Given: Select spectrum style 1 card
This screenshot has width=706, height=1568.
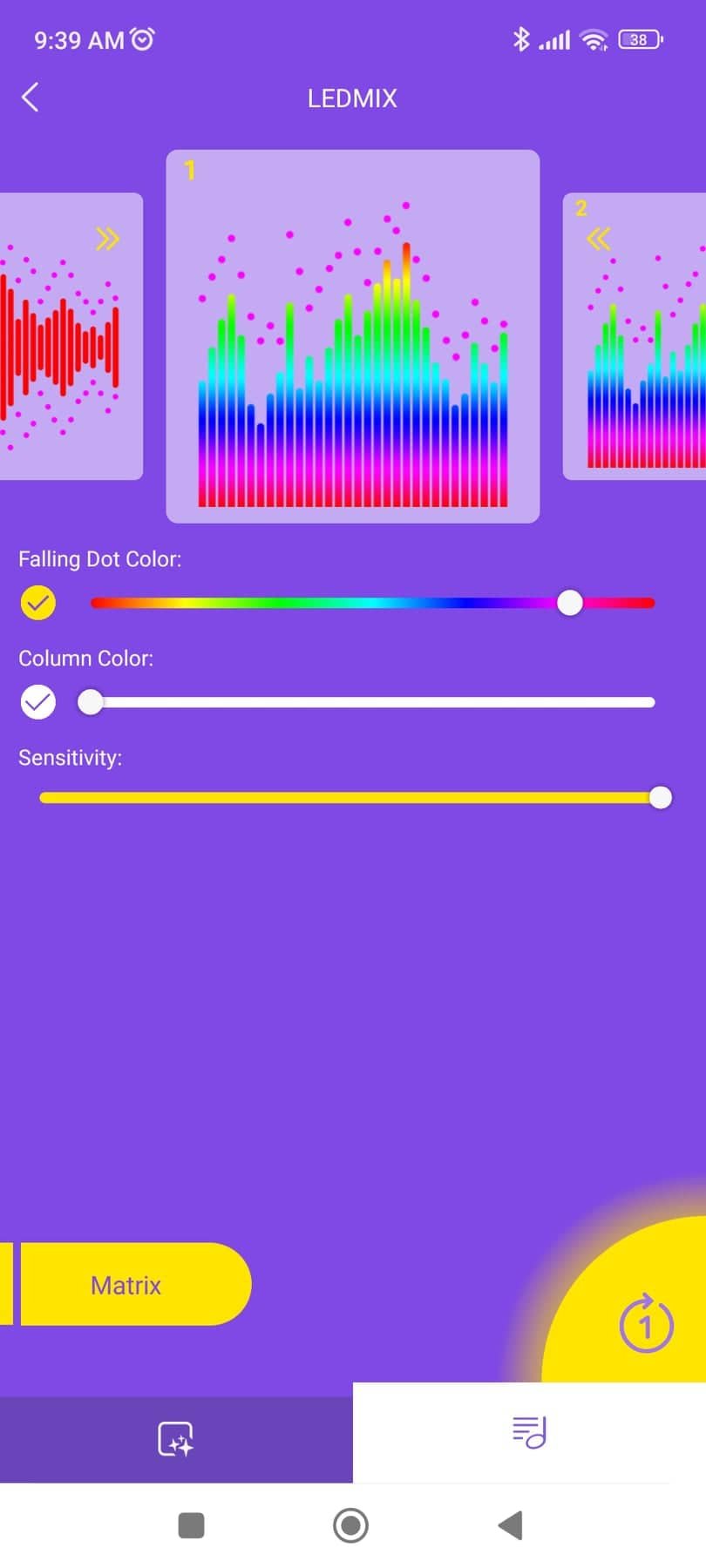Looking at the screenshot, I should tap(352, 336).
